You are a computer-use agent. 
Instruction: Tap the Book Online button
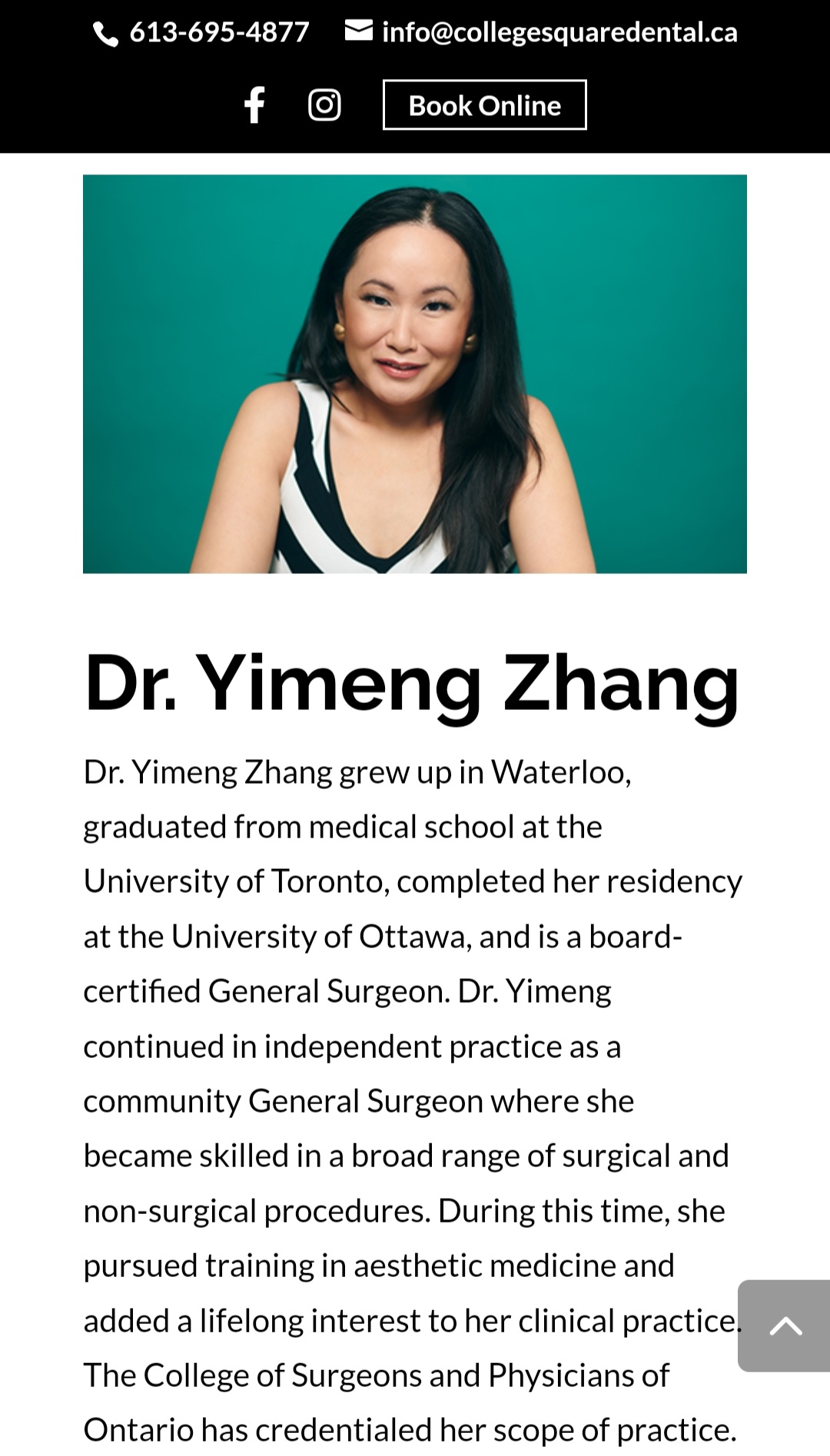(x=484, y=105)
